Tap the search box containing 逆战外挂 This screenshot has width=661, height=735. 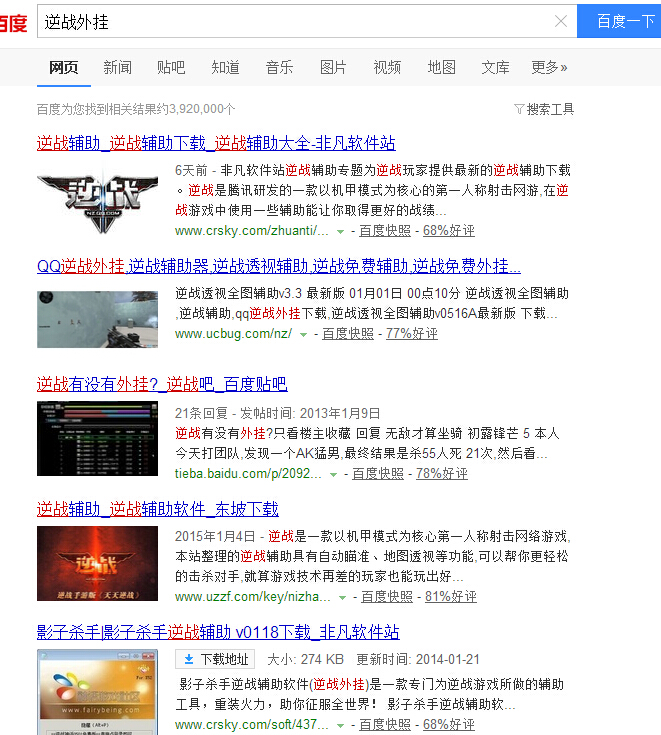point(295,21)
